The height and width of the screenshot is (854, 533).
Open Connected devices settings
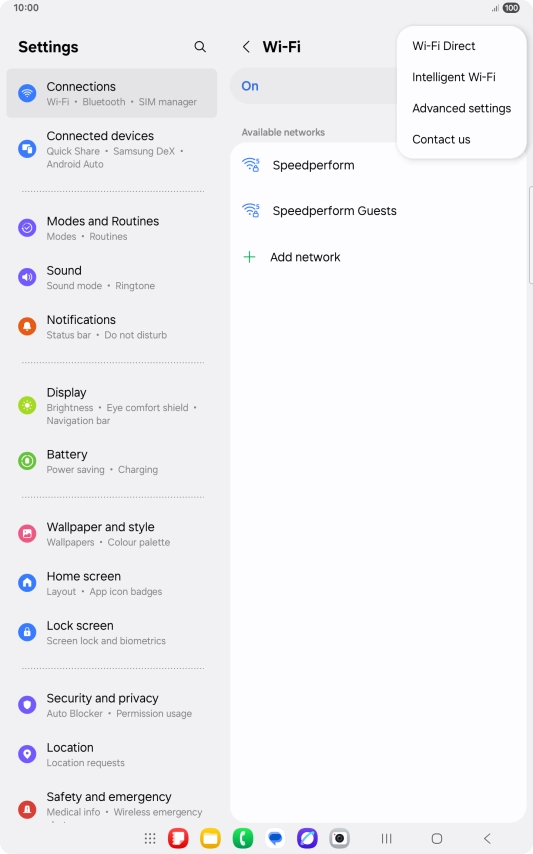click(112, 149)
